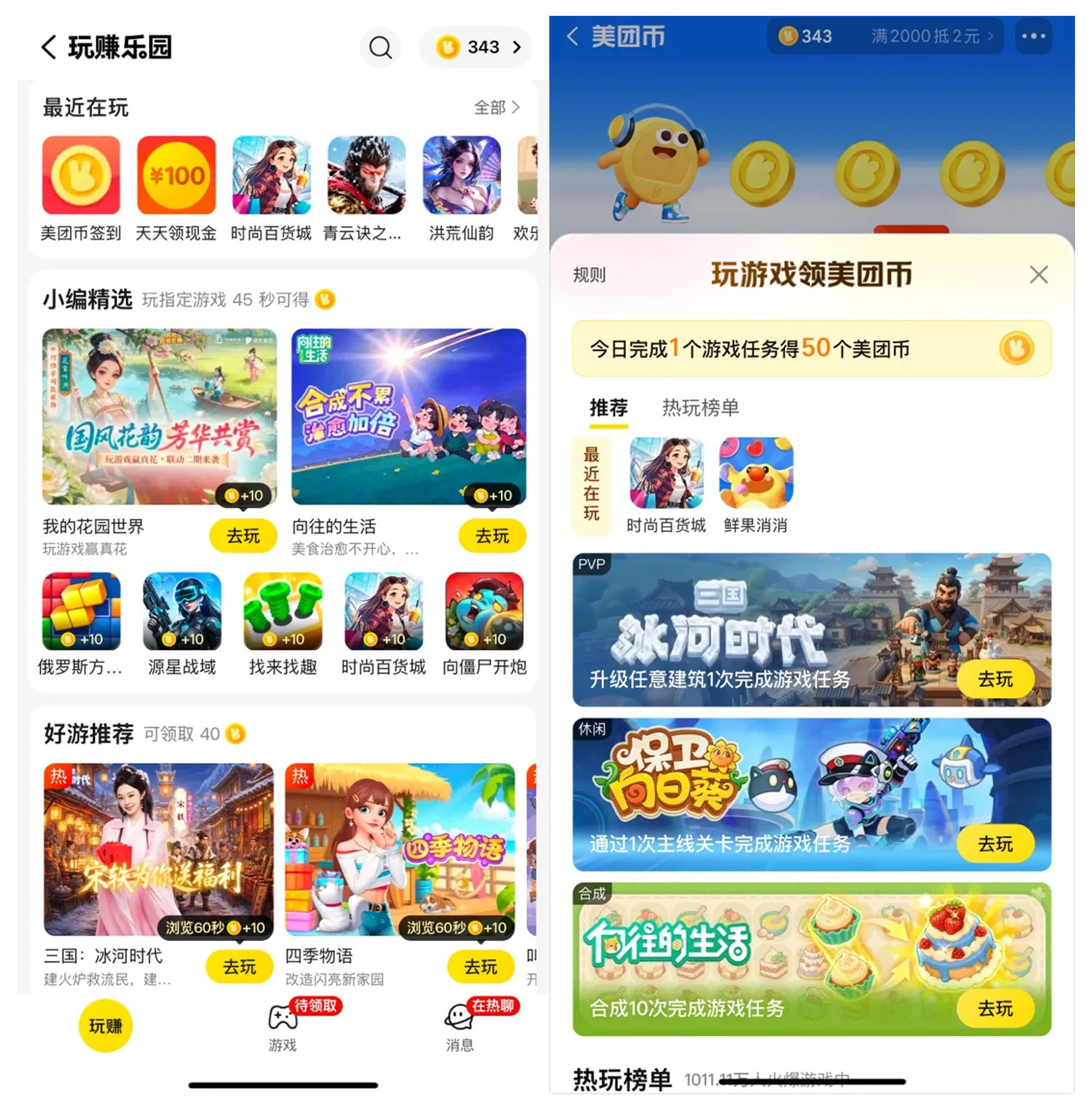Go back from the 玩赚乐园 page
Viewport: 1092px width, 1114px height.
(x=49, y=47)
